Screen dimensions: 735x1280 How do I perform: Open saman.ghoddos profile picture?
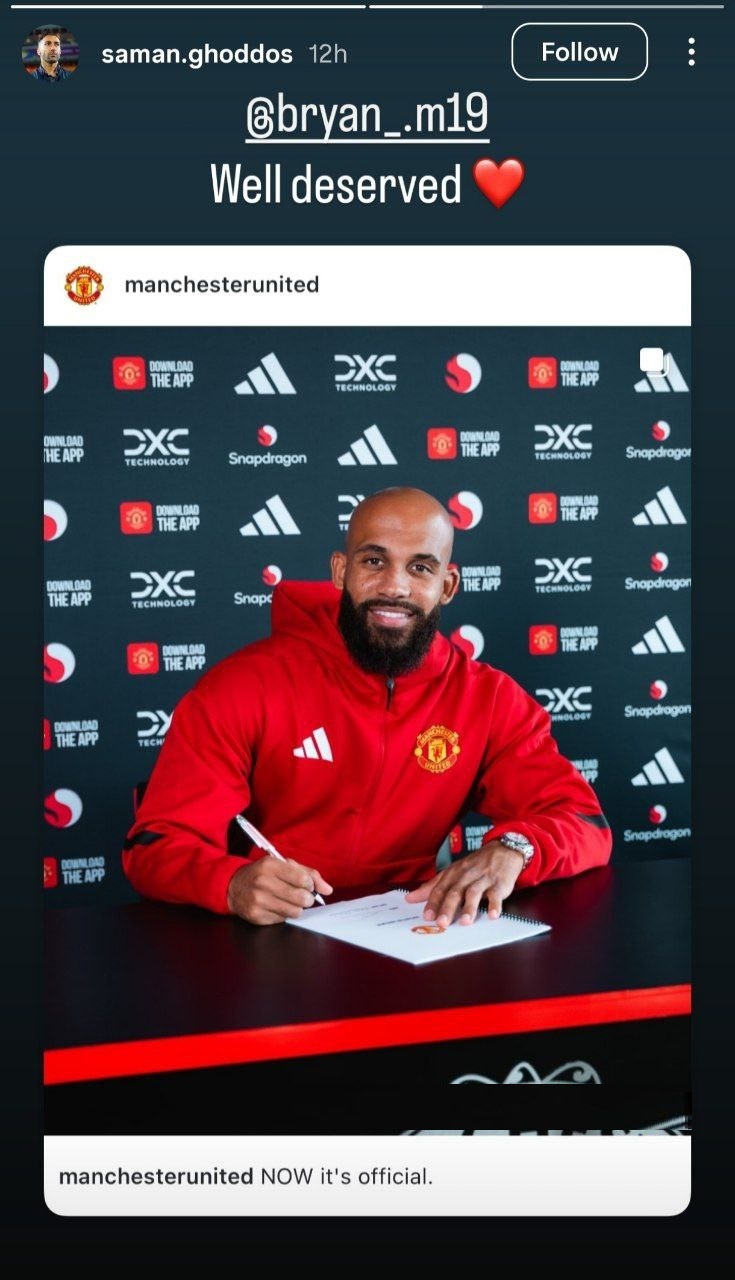click(x=49, y=53)
